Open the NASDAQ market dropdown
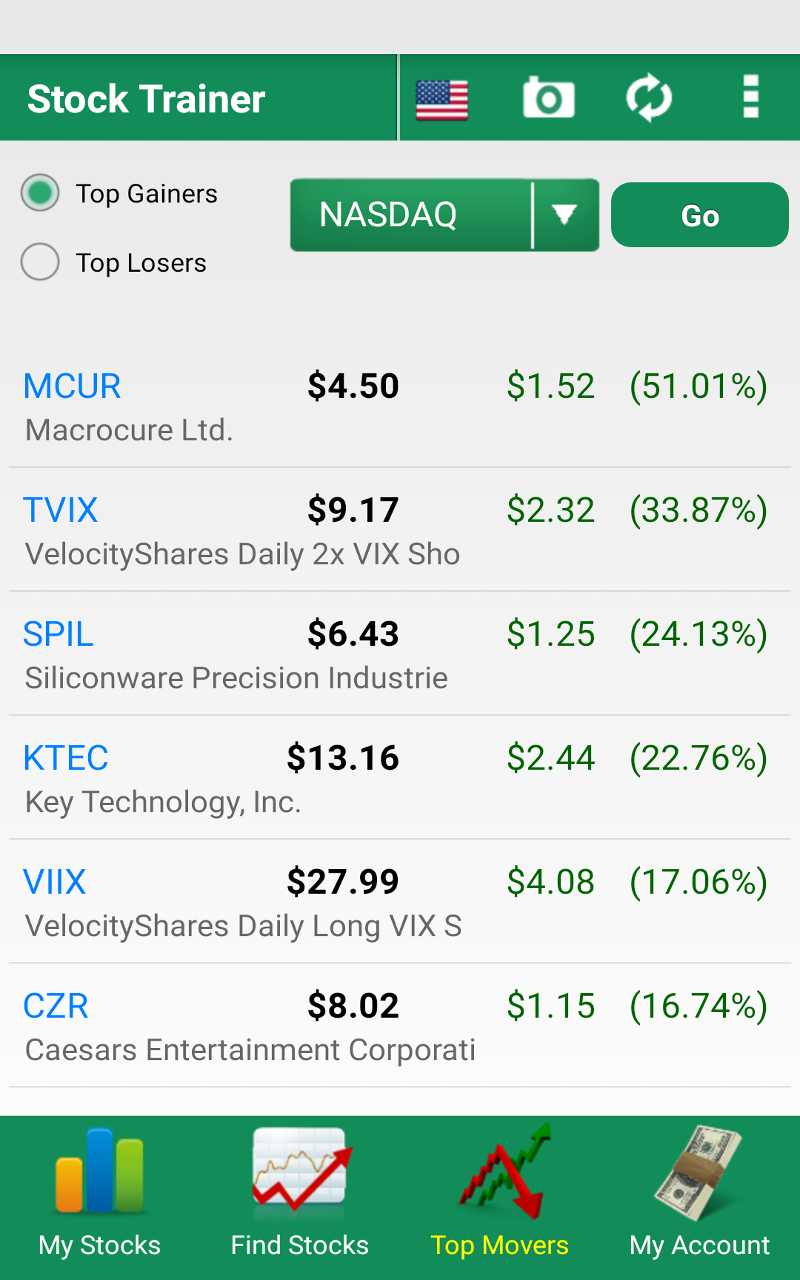800x1280 pixels. tap(444, 214)
